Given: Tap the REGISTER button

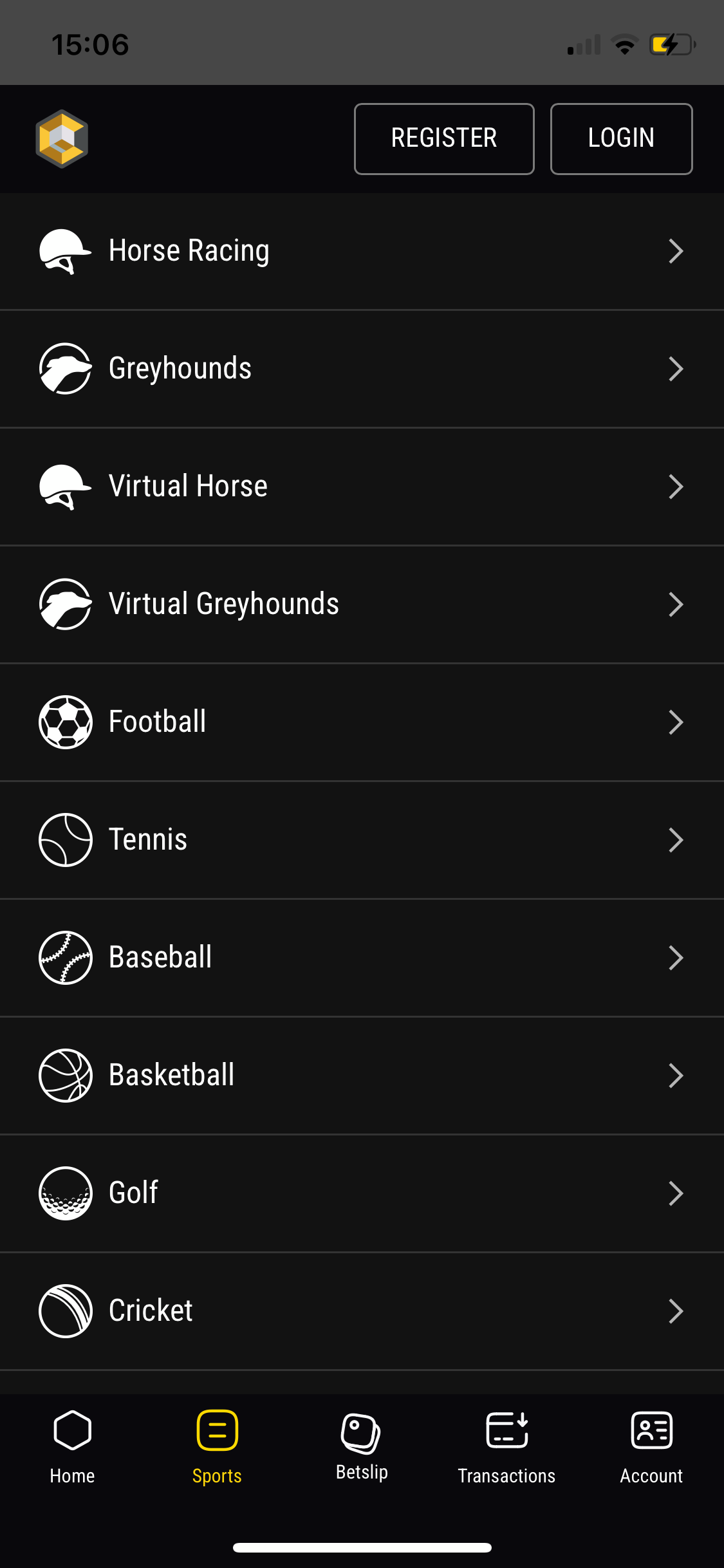Looking at the screenshot, I should click(444, 139).
